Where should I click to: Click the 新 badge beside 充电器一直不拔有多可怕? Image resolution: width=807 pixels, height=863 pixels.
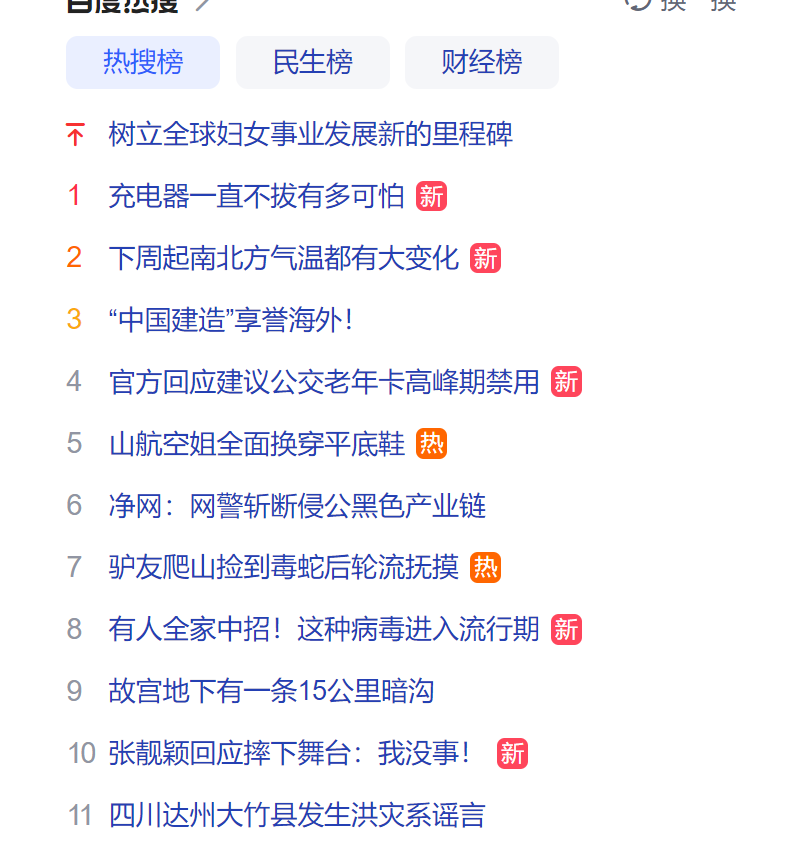pyautogui.click(x=430, y=196)
